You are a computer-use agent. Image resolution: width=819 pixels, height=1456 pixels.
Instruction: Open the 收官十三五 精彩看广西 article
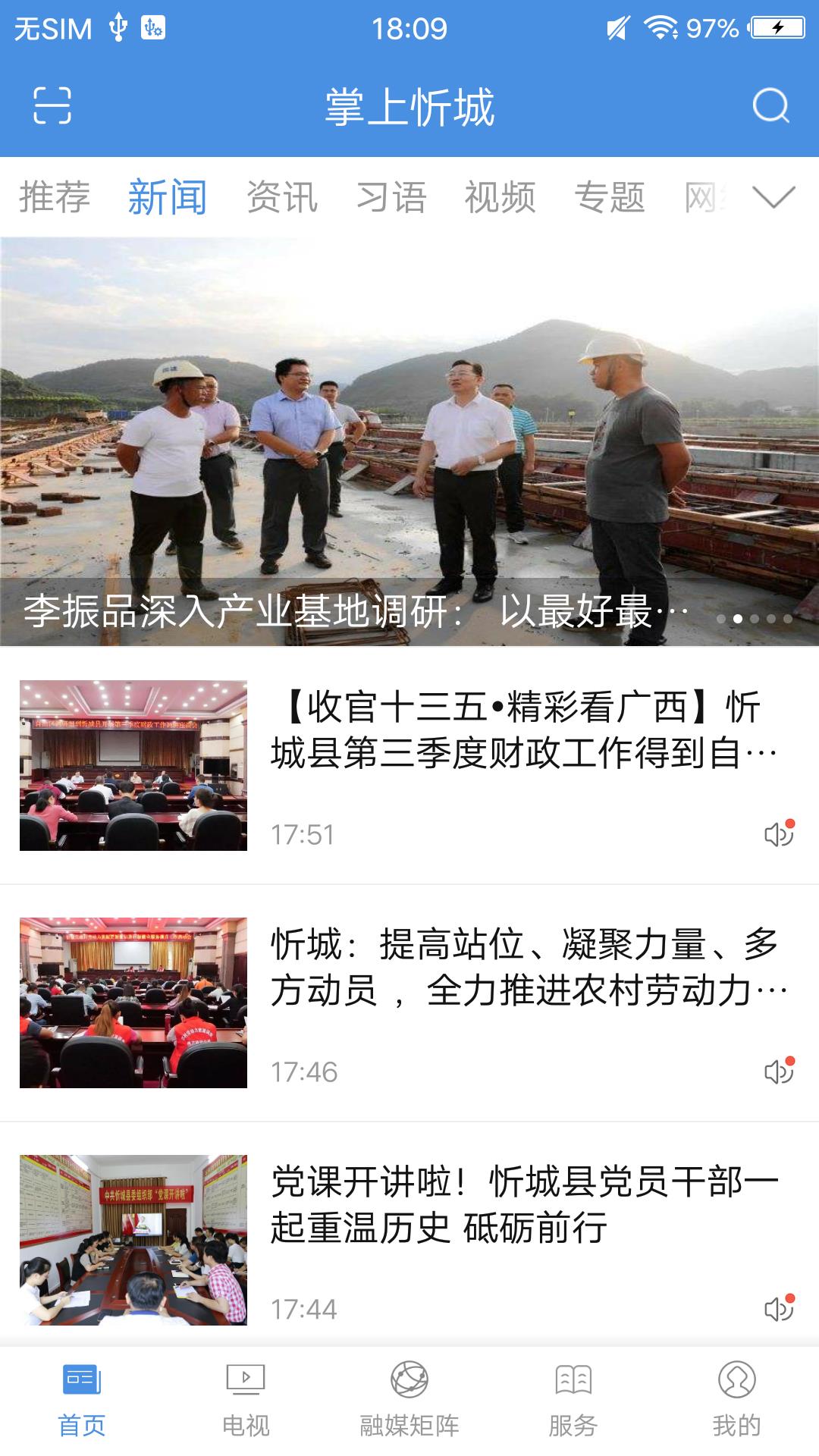tap(523, 730)
